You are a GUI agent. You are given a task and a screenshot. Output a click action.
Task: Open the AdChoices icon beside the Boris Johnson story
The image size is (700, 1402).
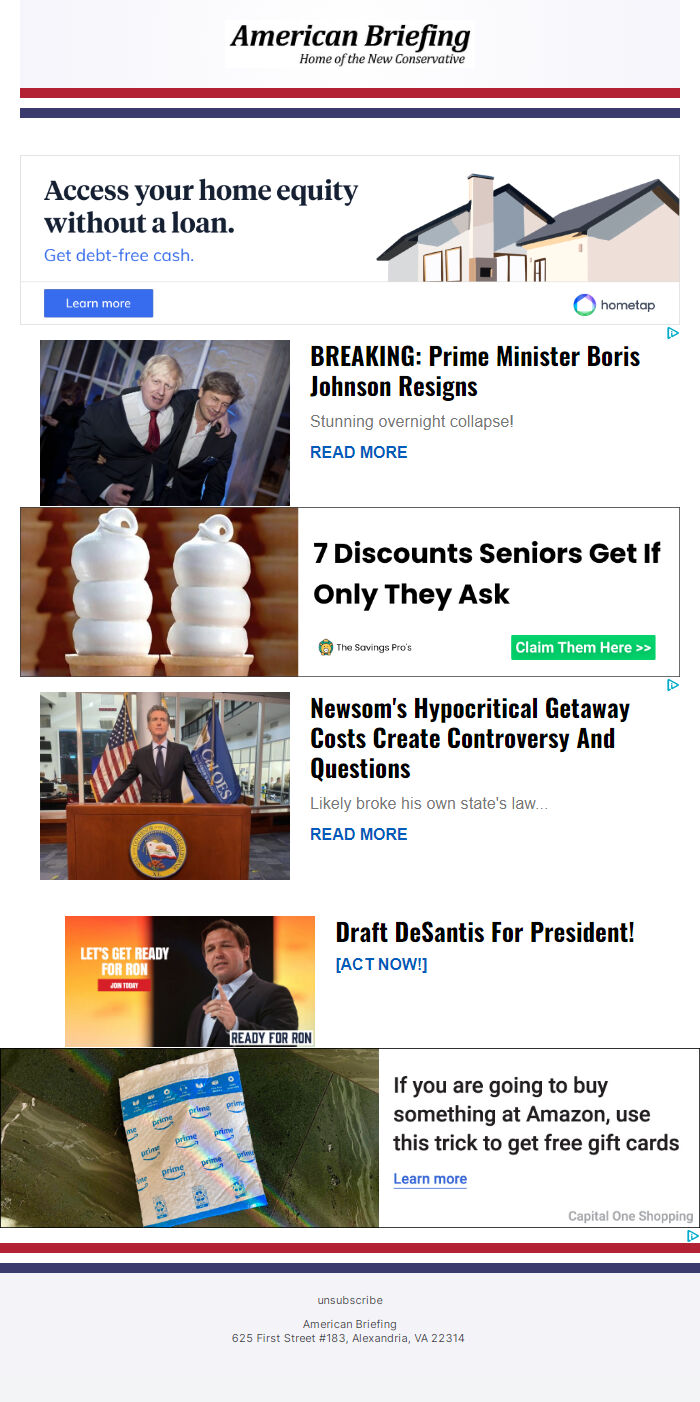[x=673, y=333]
